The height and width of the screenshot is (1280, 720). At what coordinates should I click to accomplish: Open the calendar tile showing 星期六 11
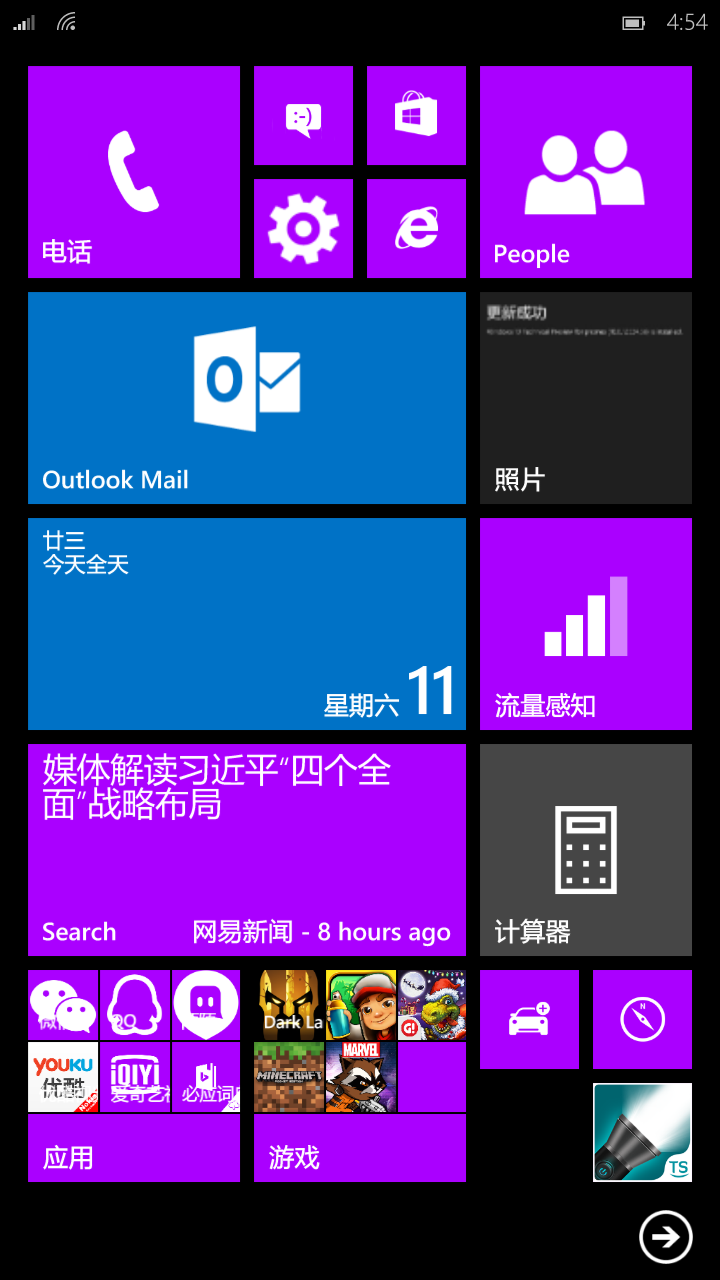(x=246, y=623)
